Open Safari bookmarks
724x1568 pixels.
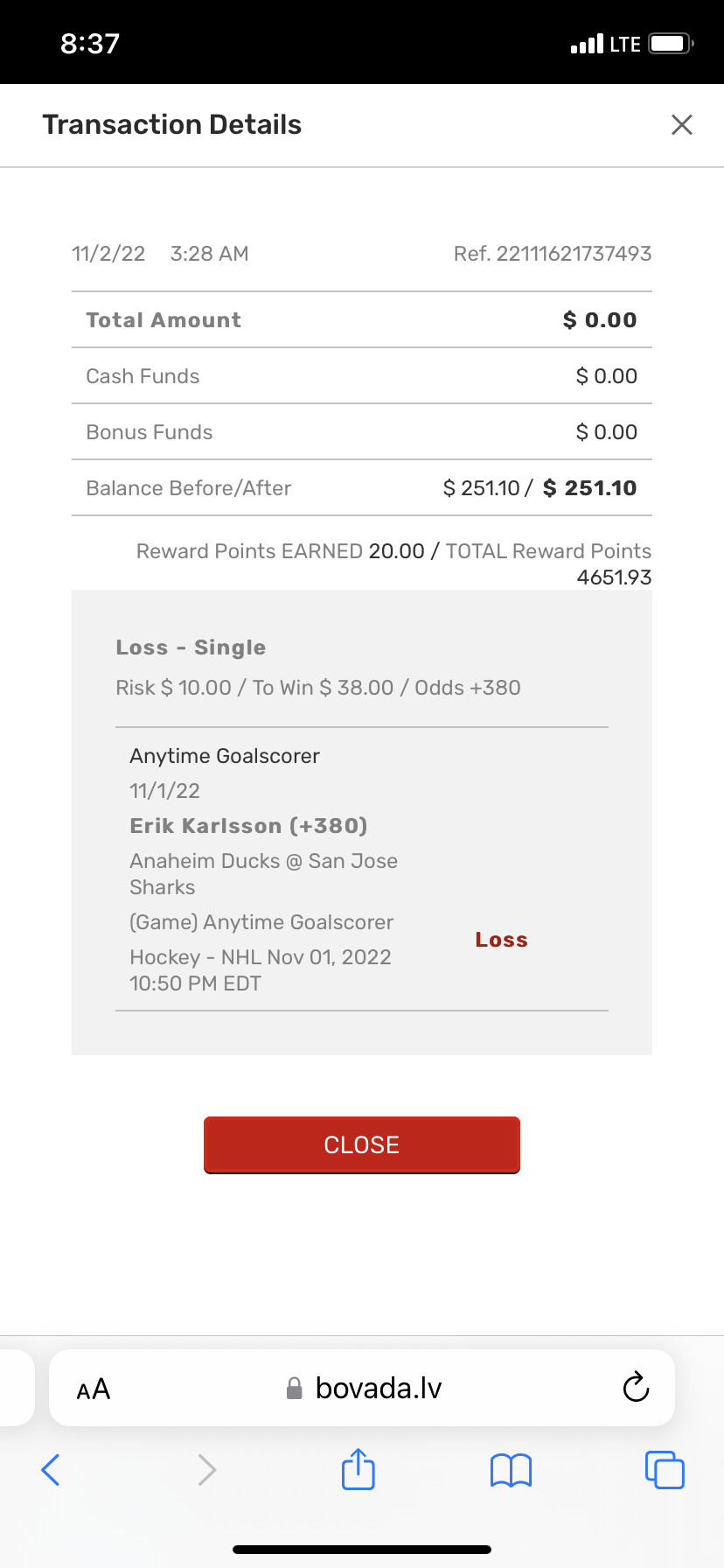tap(511, 1470)
